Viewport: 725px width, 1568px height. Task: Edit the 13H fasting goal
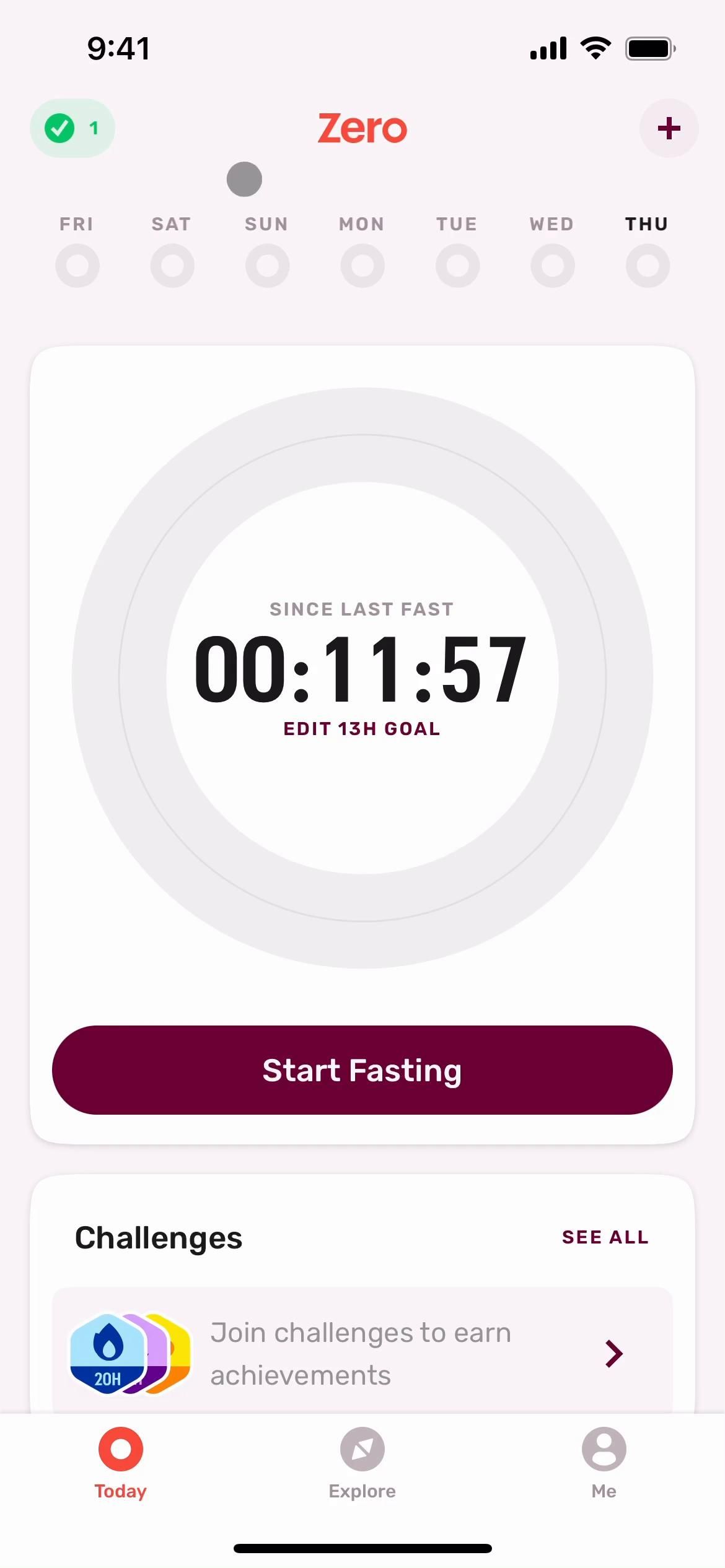coord(362,729)
